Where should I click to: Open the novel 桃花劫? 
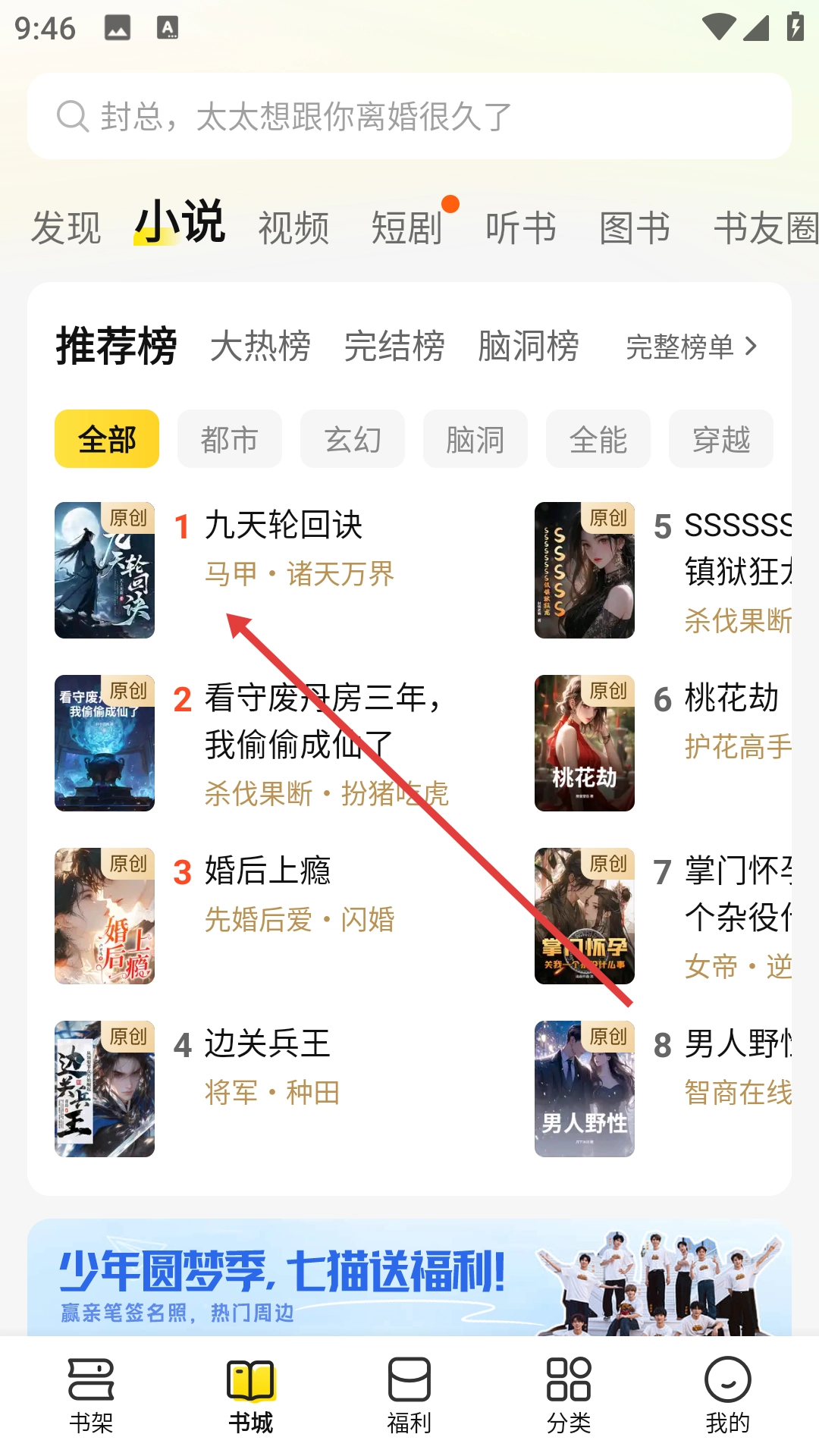point(731,698)
